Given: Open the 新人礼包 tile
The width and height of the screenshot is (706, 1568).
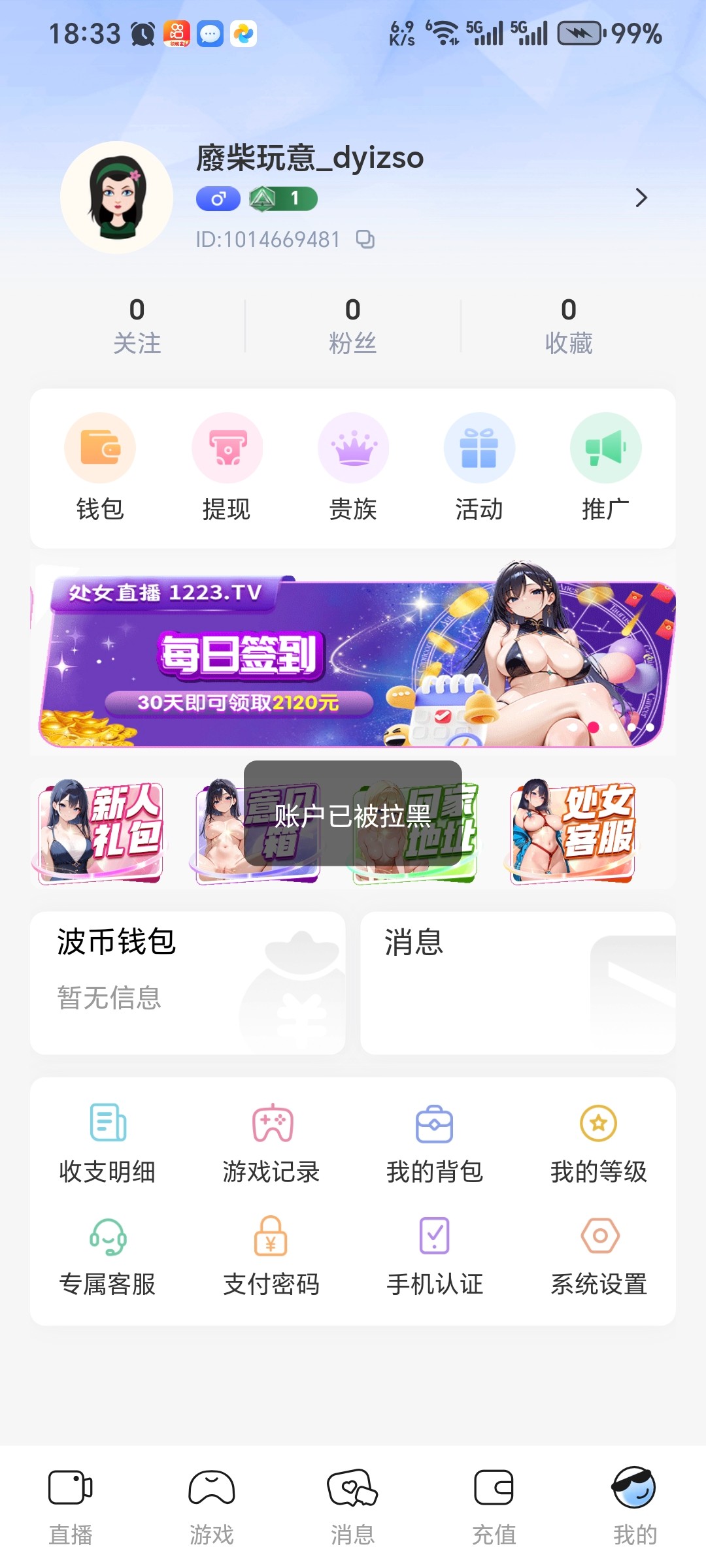Looking at the screenshot, I should coord(101,830).
